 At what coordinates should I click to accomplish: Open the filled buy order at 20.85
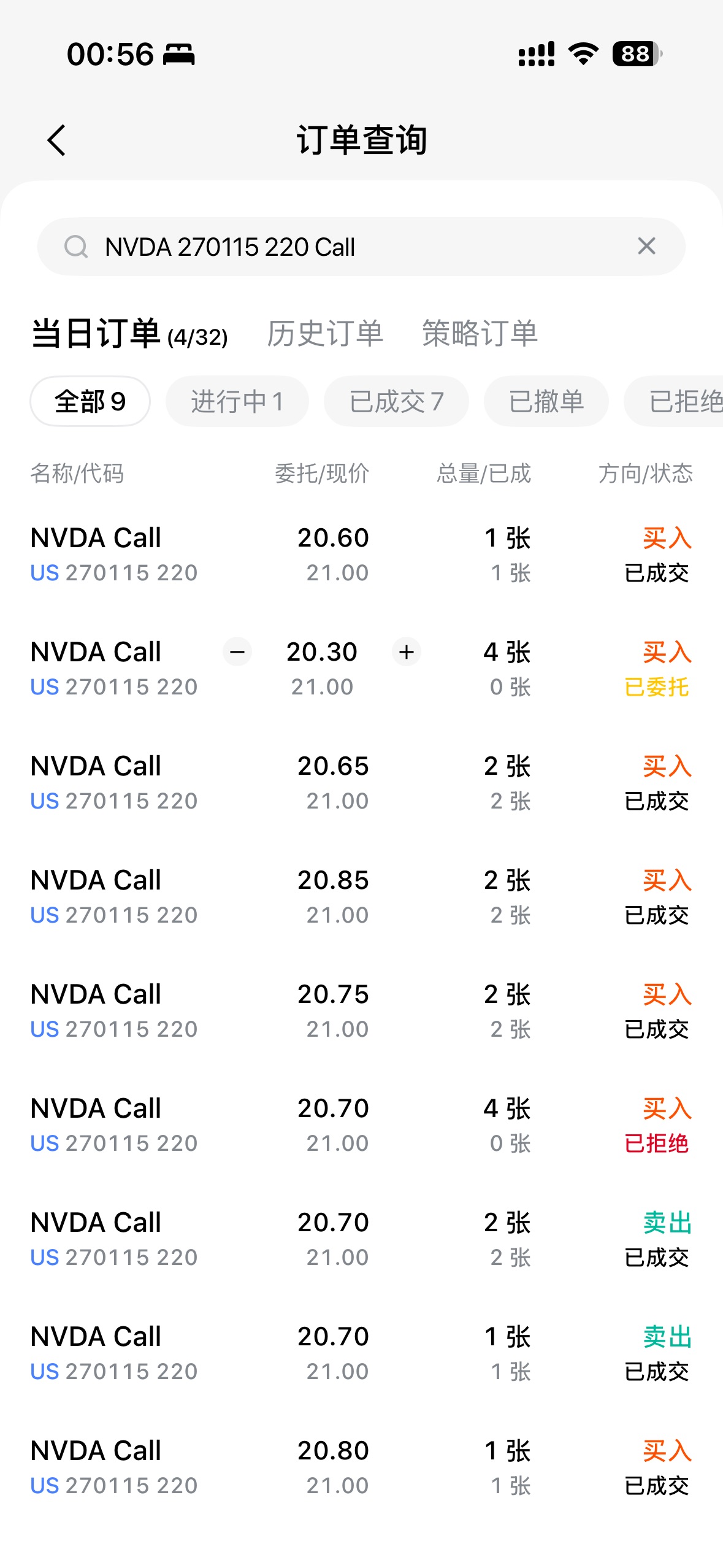[x=361, y=897]
